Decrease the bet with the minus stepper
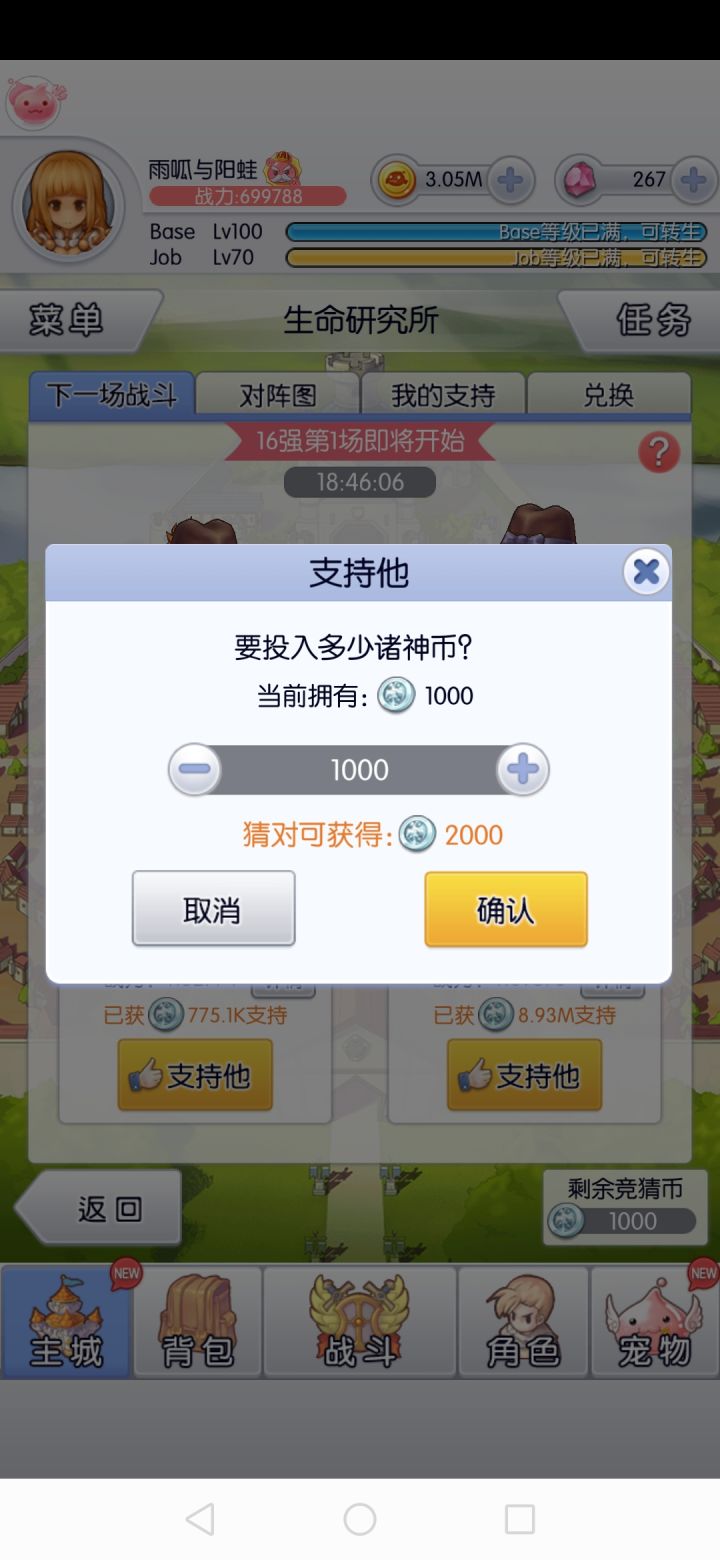 click(196, 769)
